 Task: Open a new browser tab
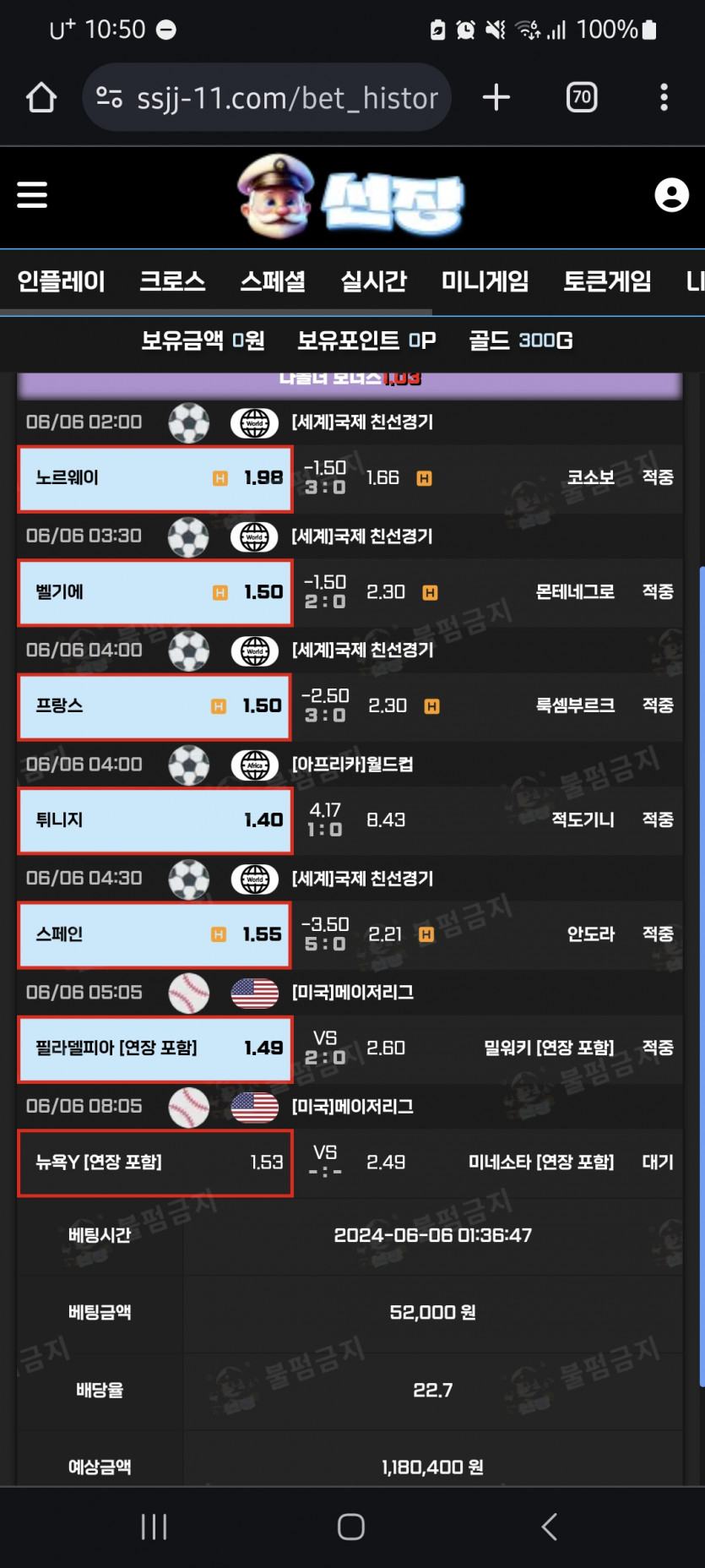point(496,98)
